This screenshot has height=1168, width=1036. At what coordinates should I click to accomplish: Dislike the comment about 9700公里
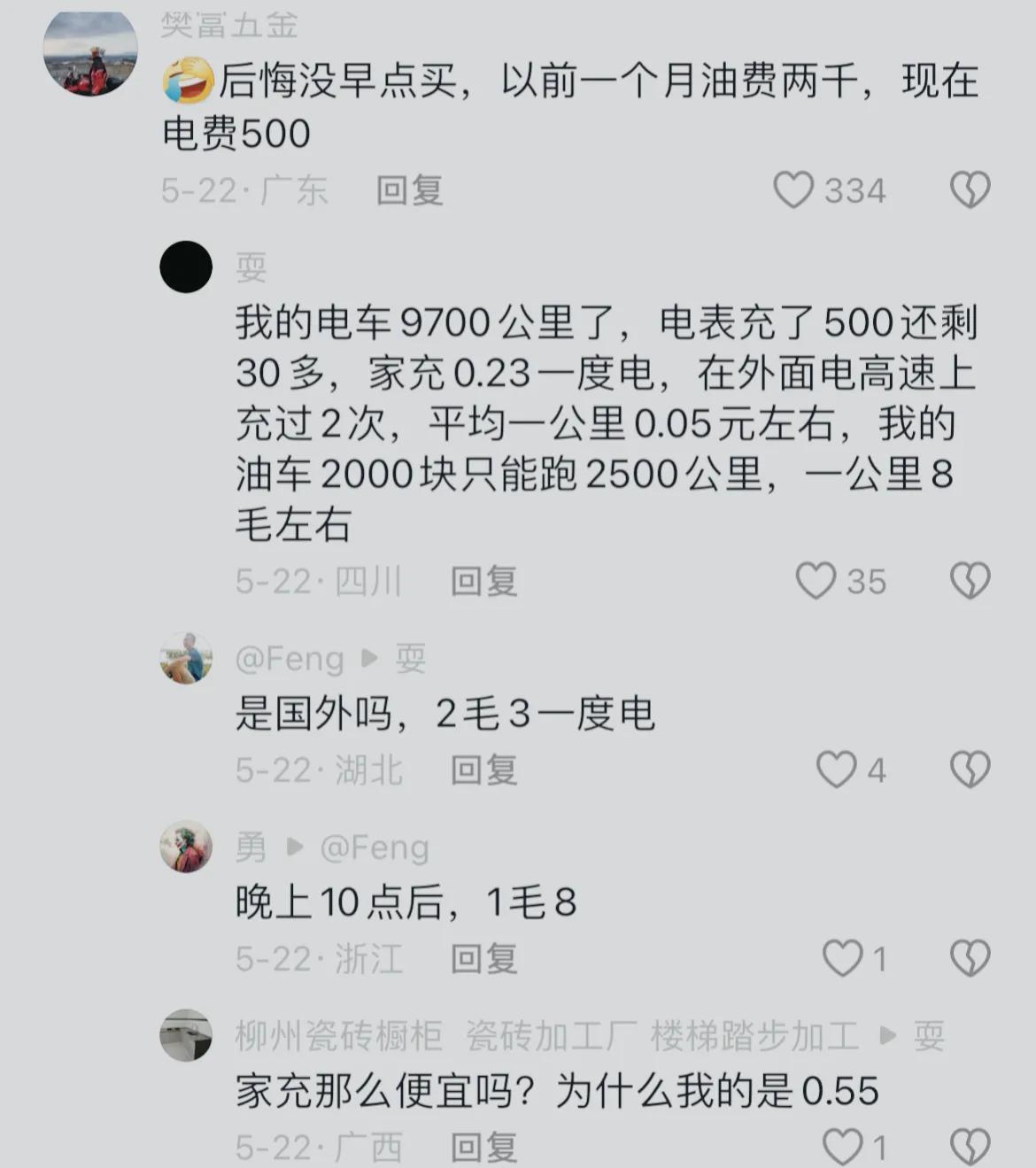pyautogui.click(x=970, y=581)
